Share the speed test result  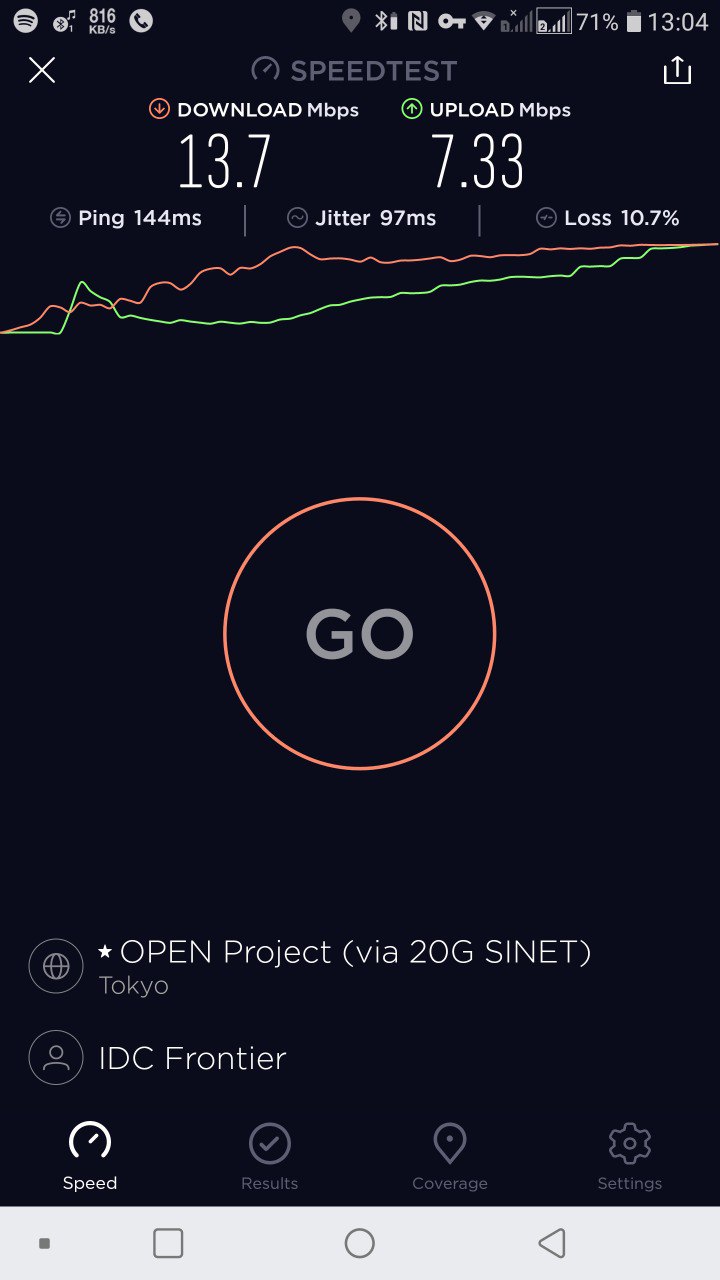[677, 70]
